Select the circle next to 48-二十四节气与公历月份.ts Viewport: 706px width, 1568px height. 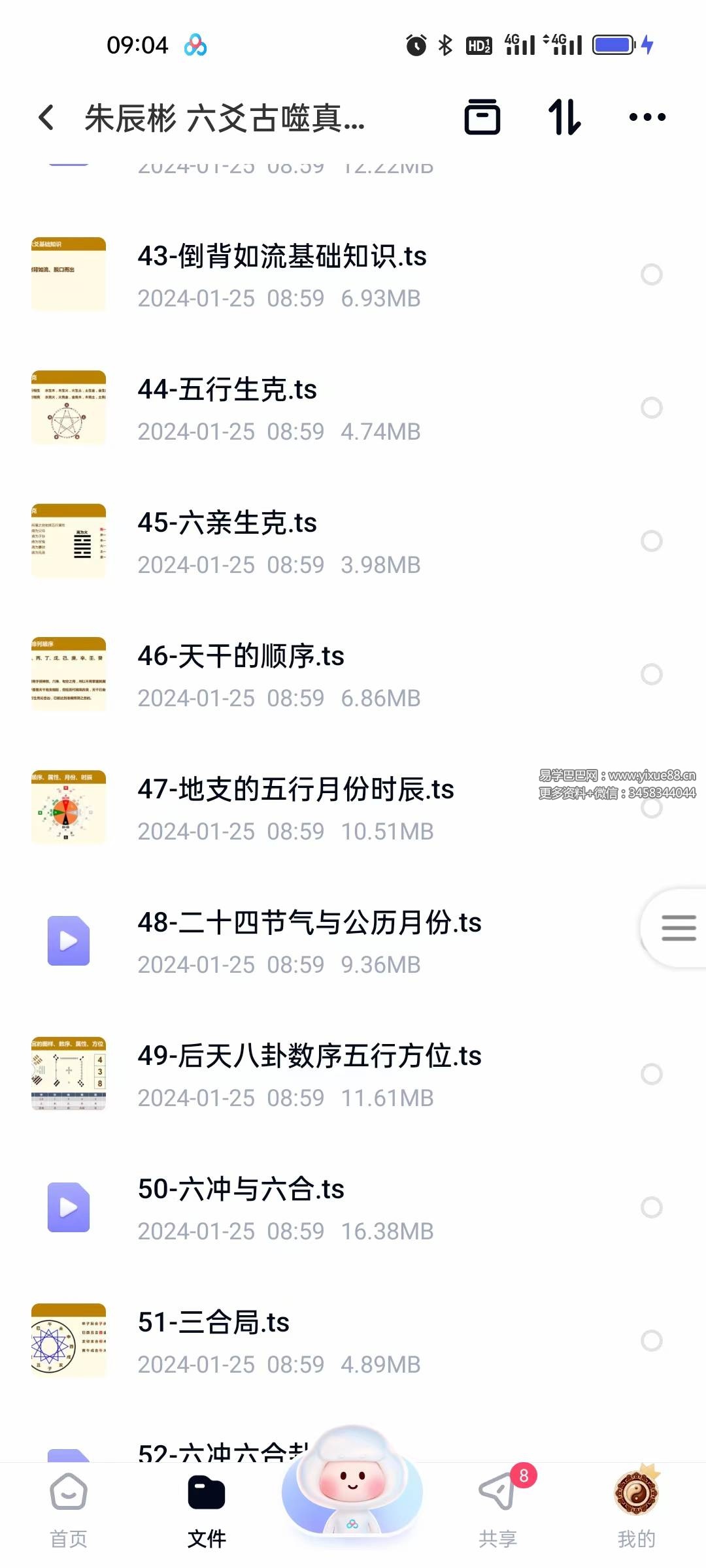coord(652,941)
